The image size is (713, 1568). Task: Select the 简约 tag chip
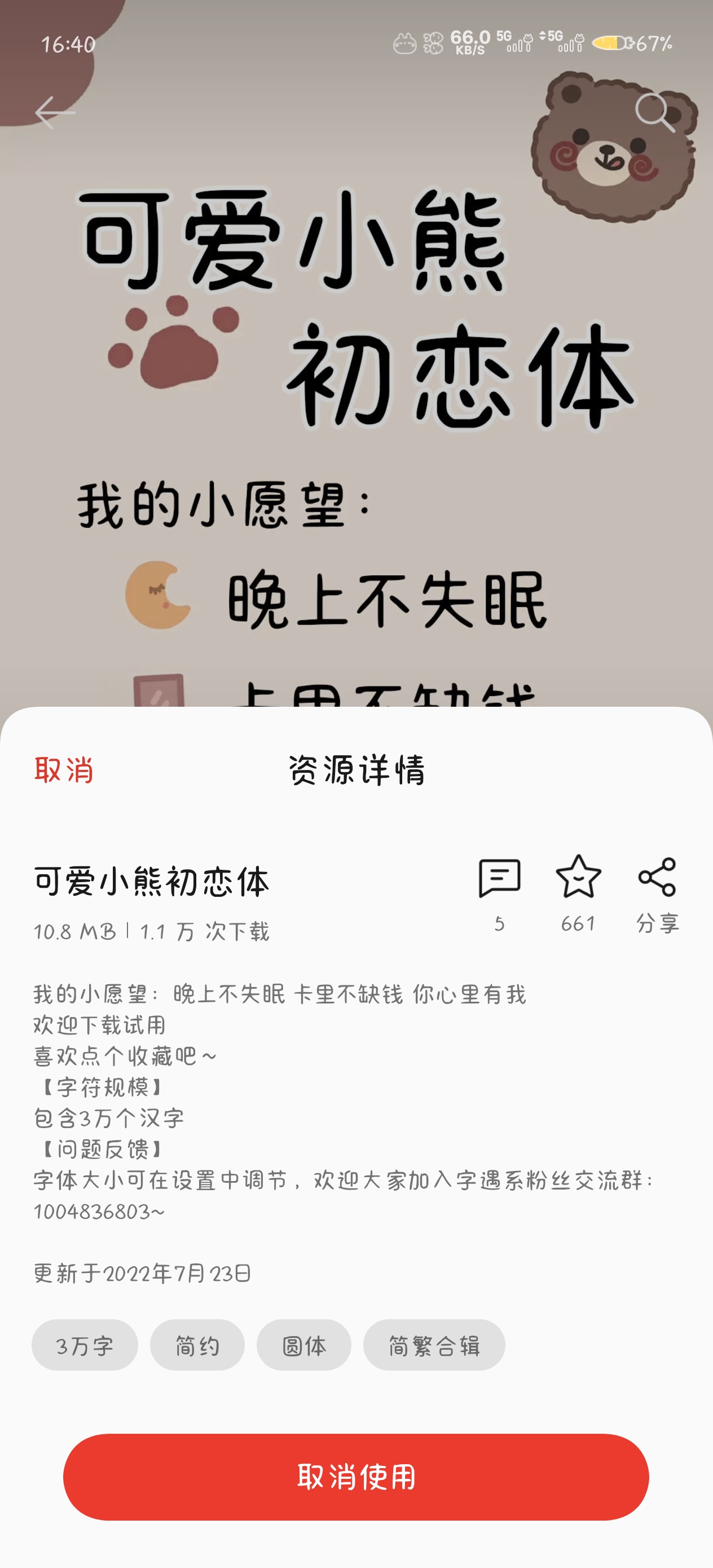(197, 1345)
